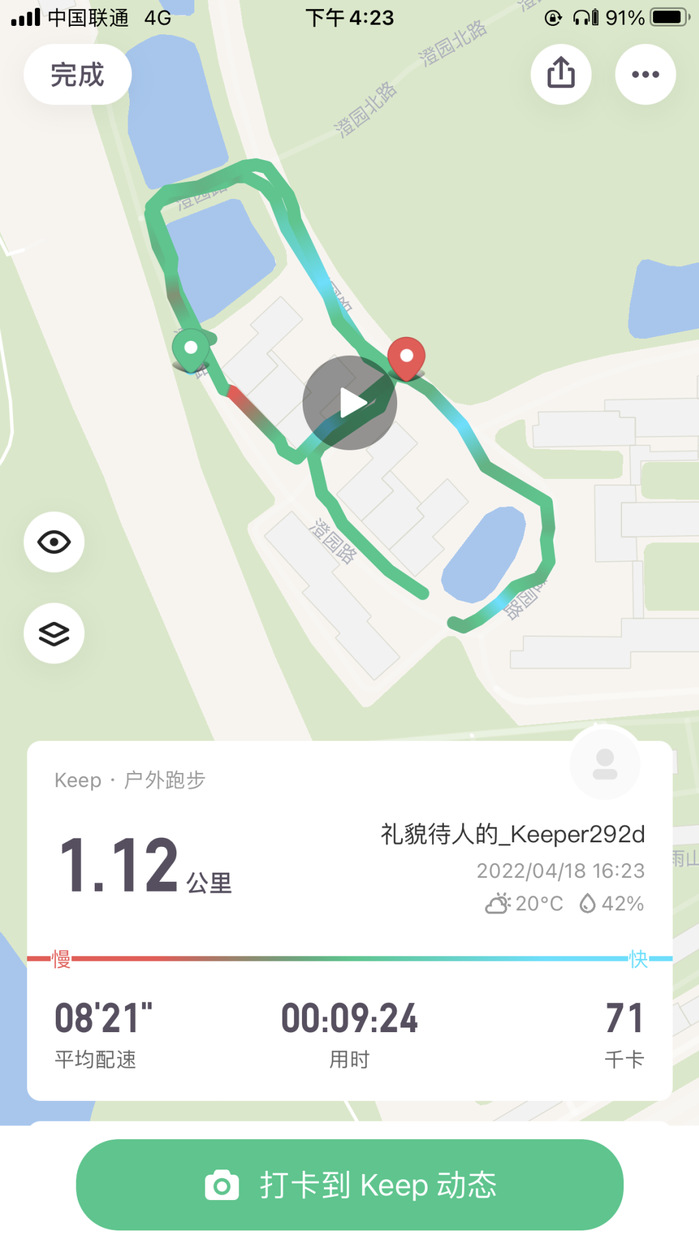Tap the profile avatar on the card
Viewport: 699px width, 1244px height.
pyautogui.click(x=604, y=763)
